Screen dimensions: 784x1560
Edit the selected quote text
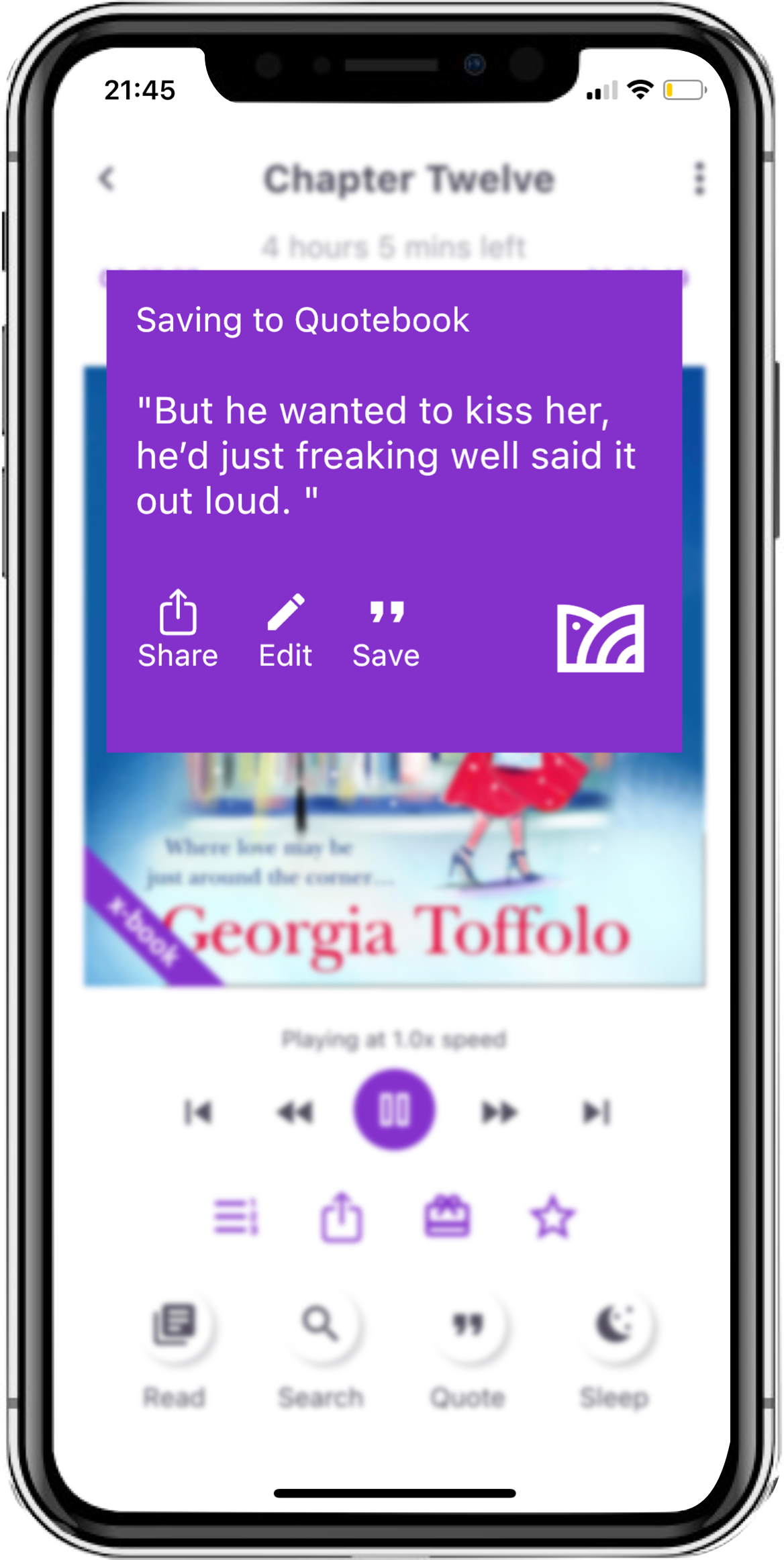click(286, 629)
